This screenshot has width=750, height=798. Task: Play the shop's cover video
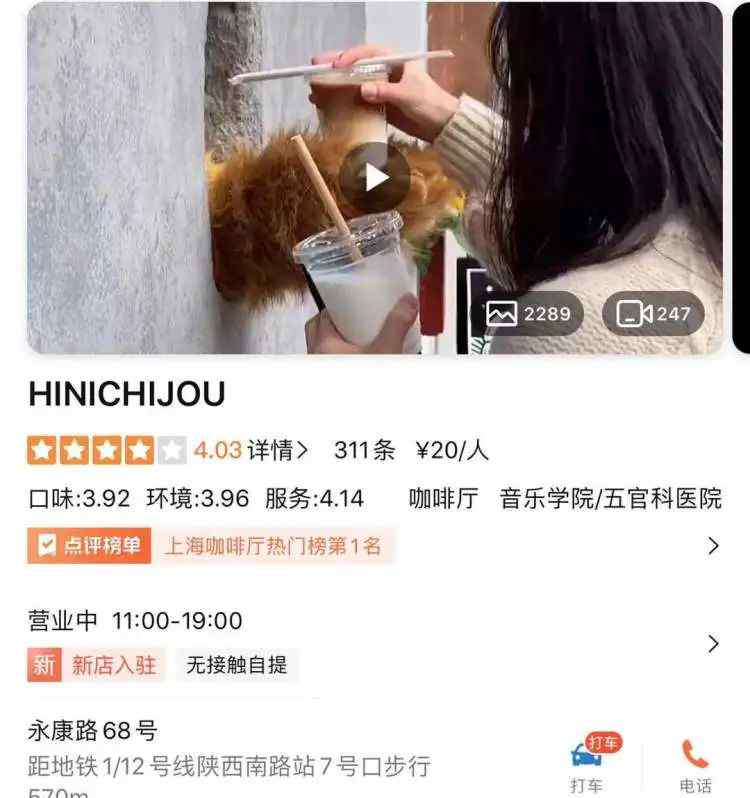375,178
